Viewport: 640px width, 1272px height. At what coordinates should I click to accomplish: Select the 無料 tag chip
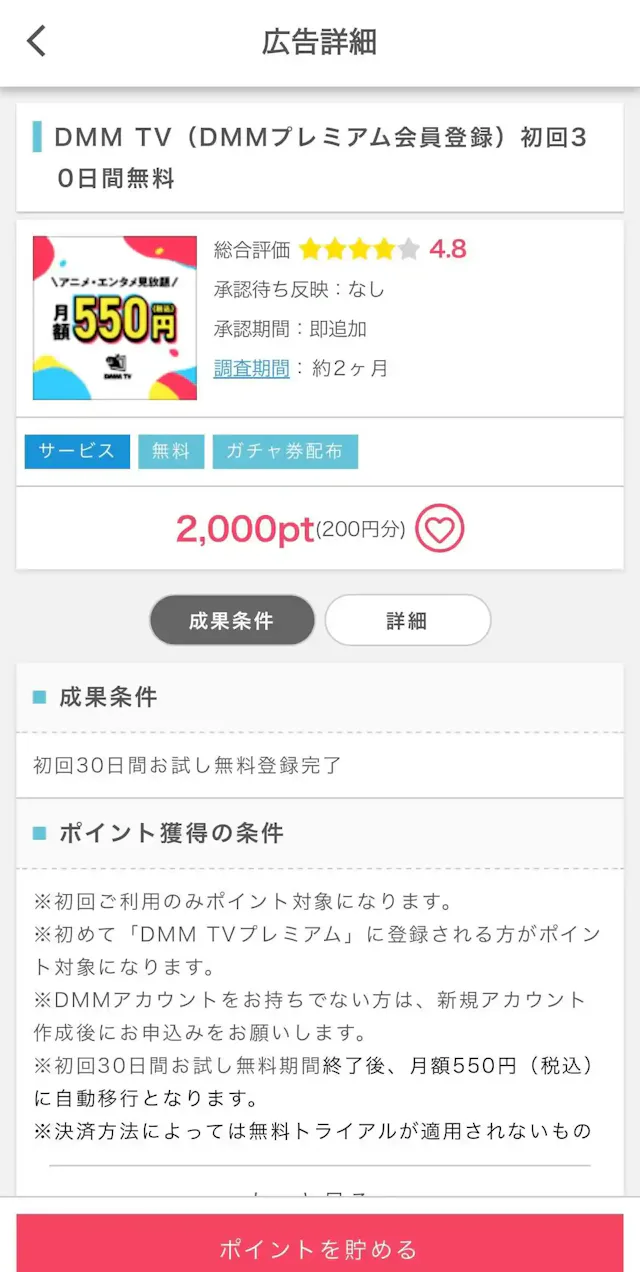pos(171,451)
